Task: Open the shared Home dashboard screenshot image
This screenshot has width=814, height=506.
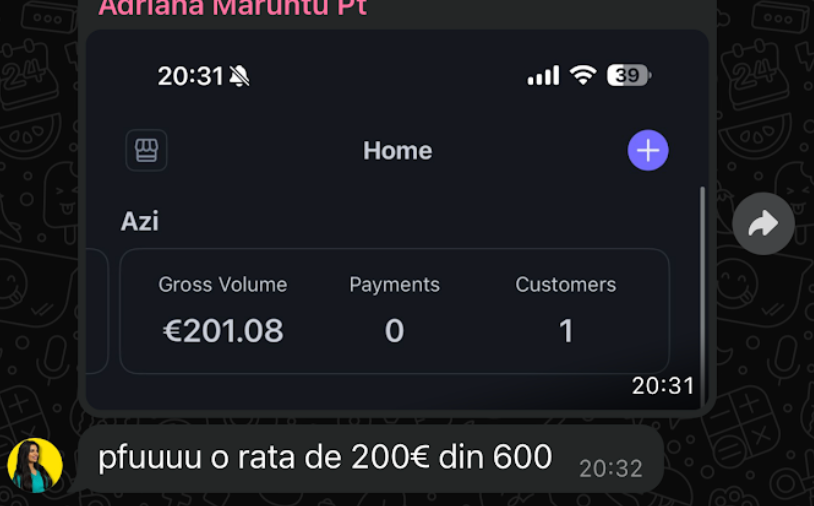Action: (397, 220)
